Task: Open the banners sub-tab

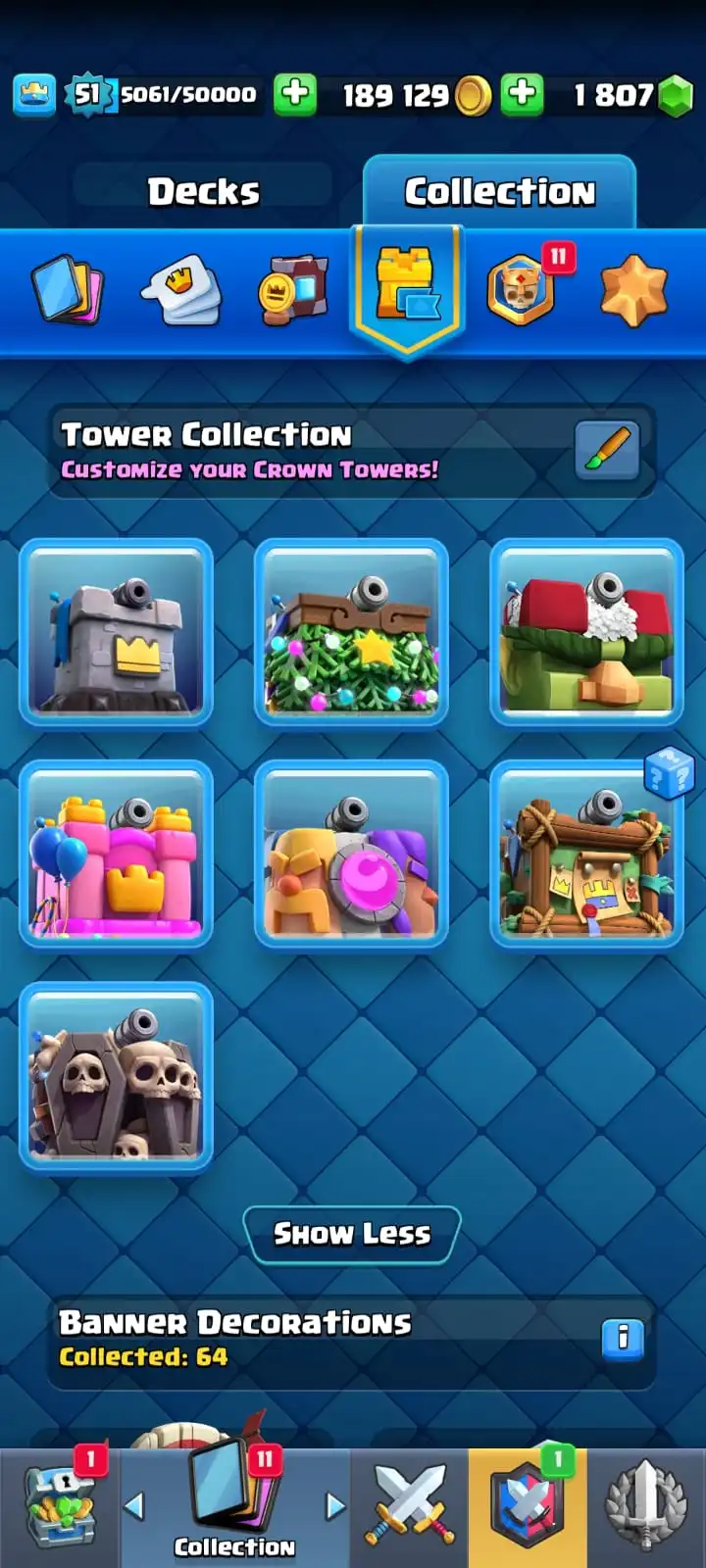Action: pos(293,290)
